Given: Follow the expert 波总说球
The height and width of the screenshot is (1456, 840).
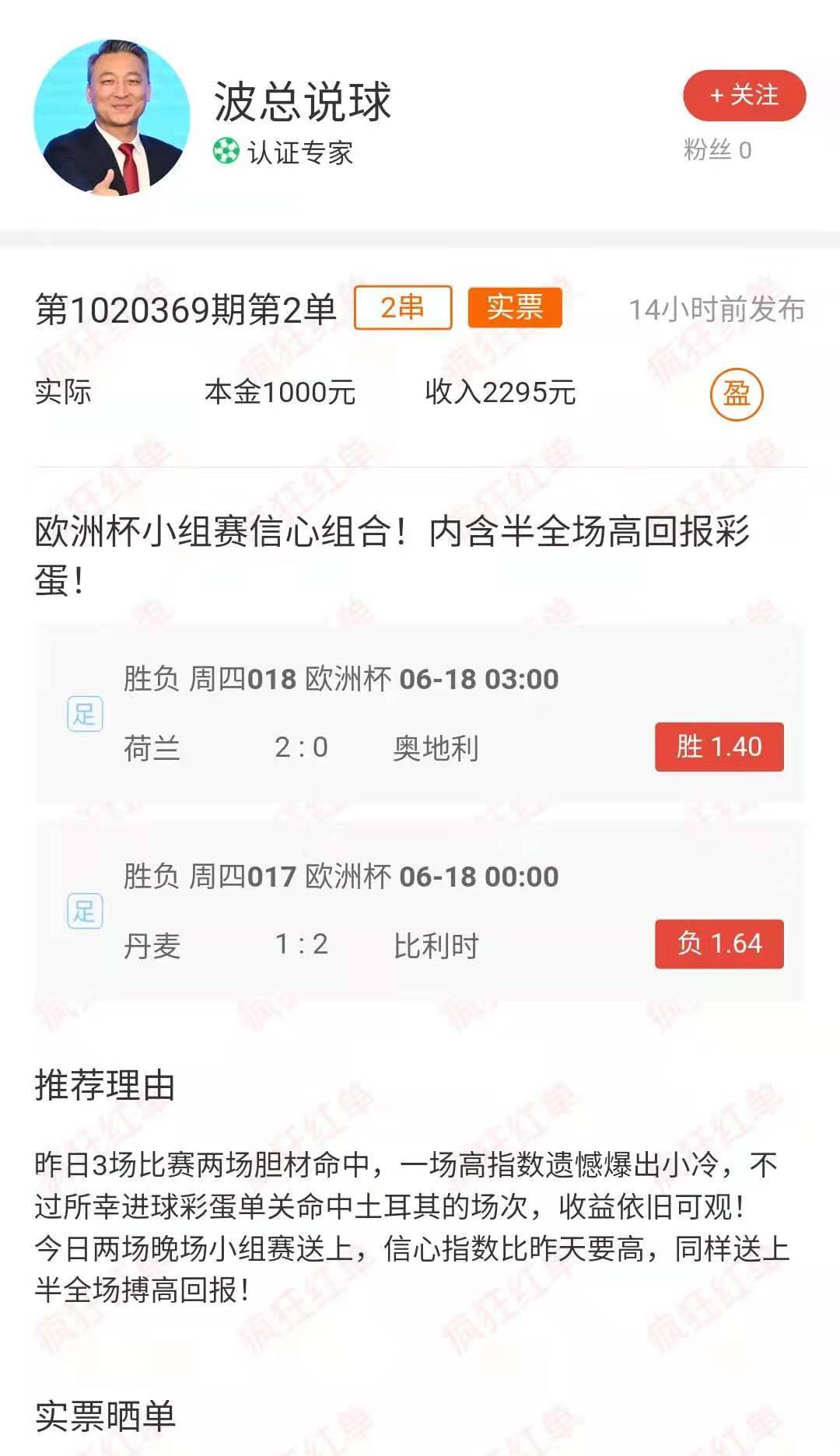Looking at the screenshot, I should tap(744, 96).
